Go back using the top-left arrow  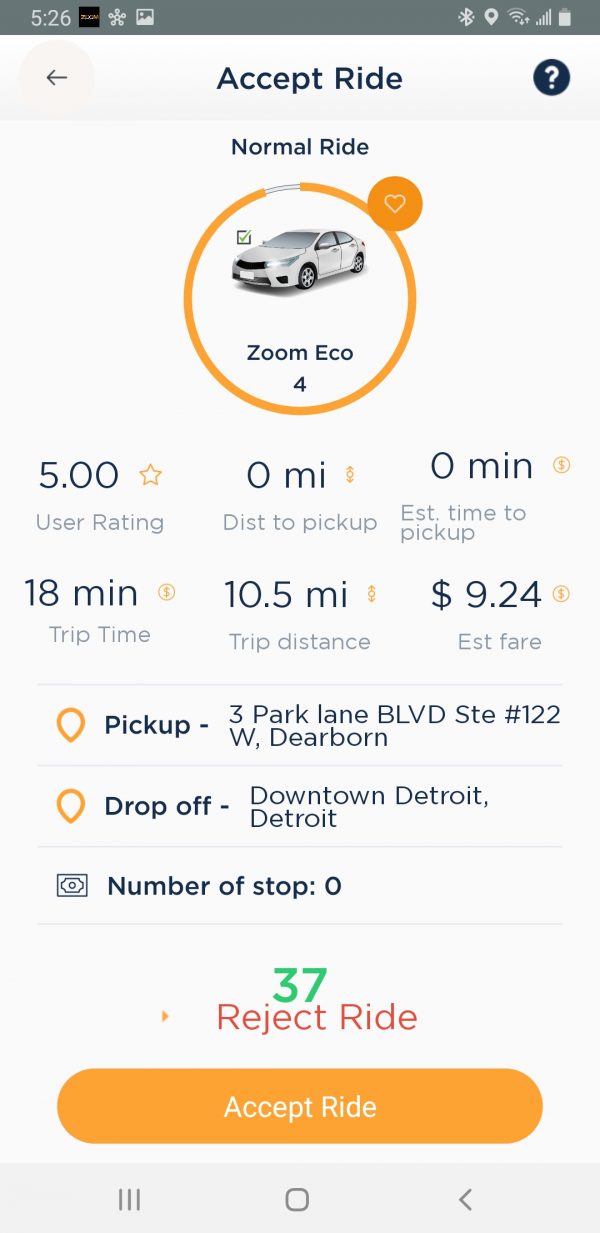coord(56,78)
